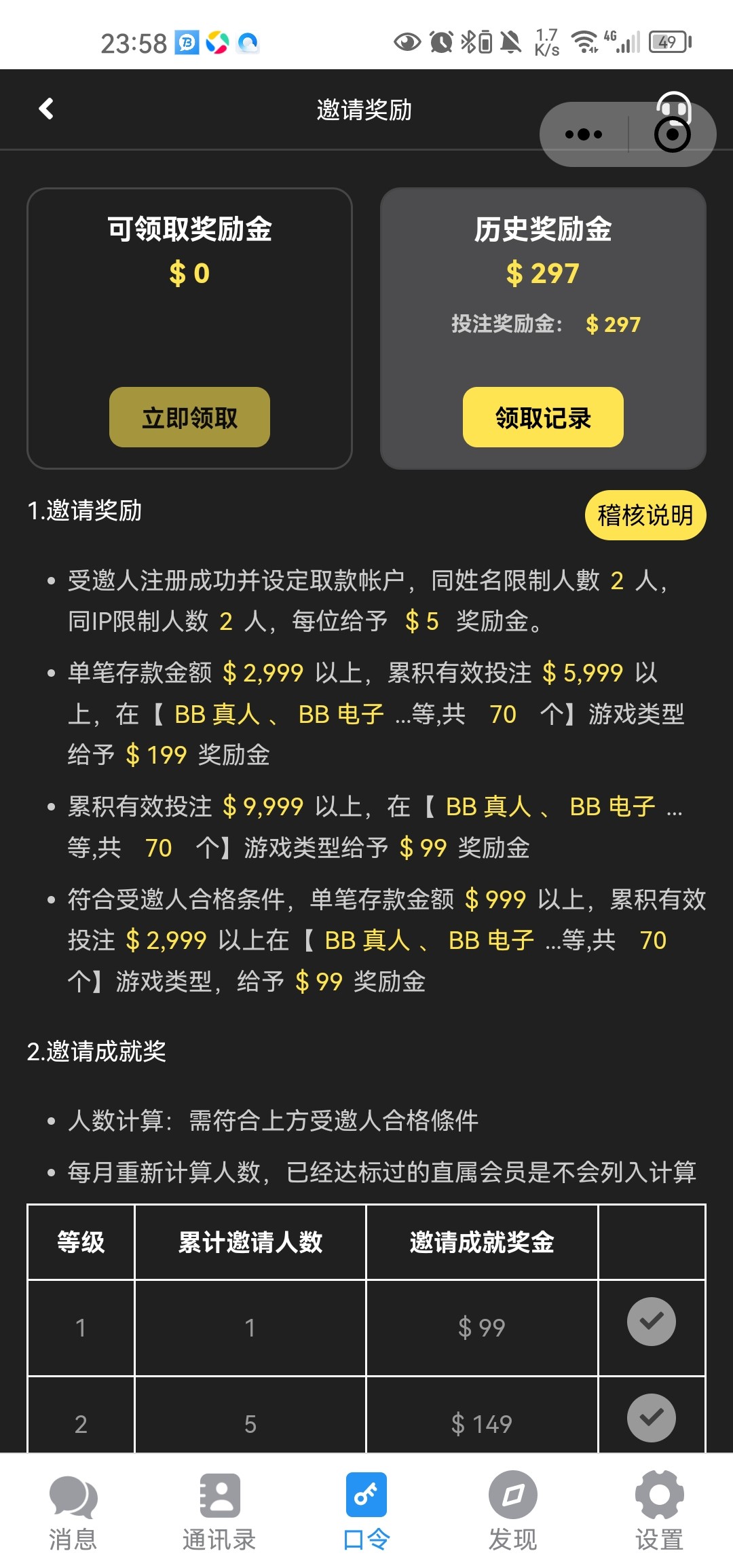The width and height of the screenshot is (733, 1568).
Task: Select the 口令 tab
Action: (366, 1510)
